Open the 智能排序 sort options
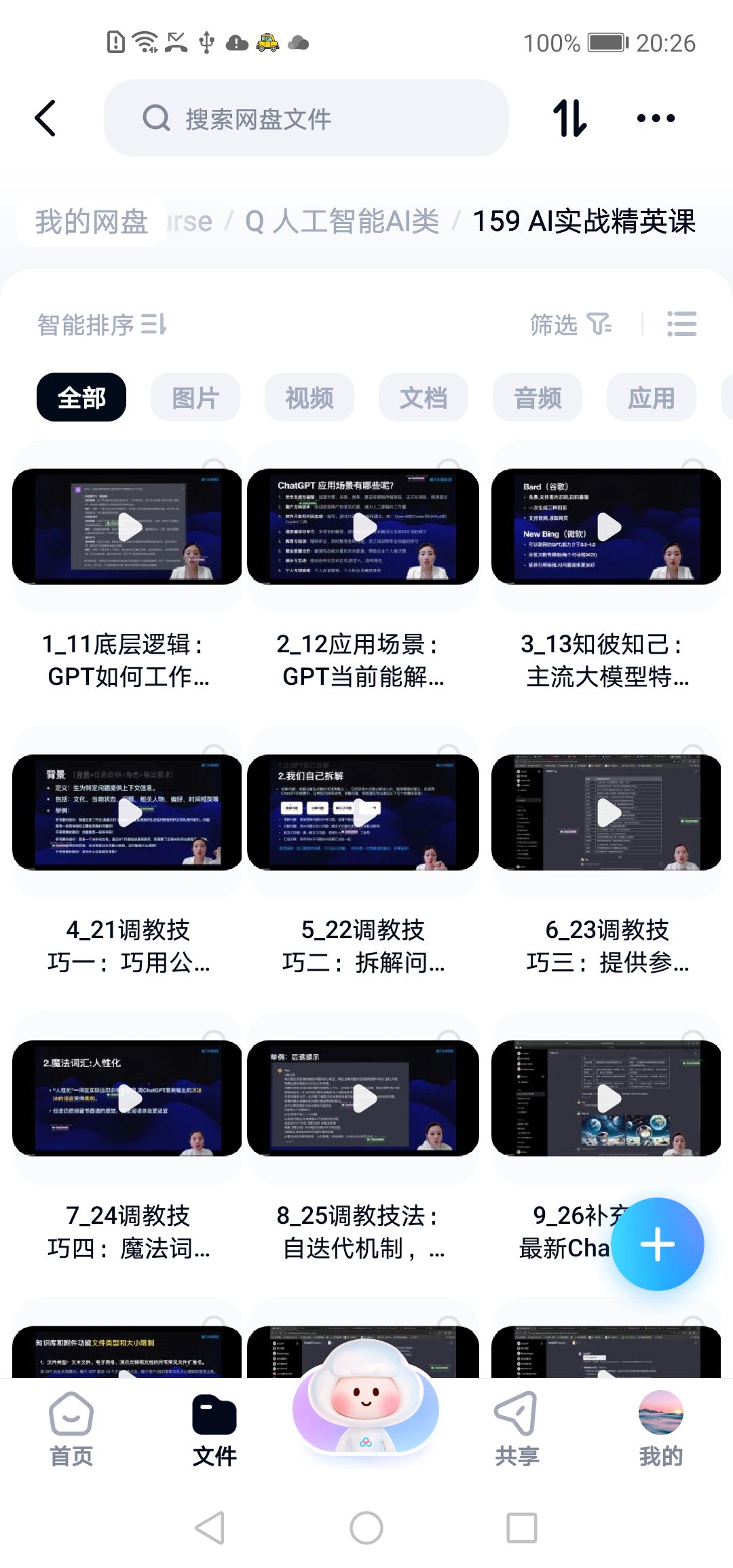The width and height of the screenshot is (733, 1568). (102, 324)
